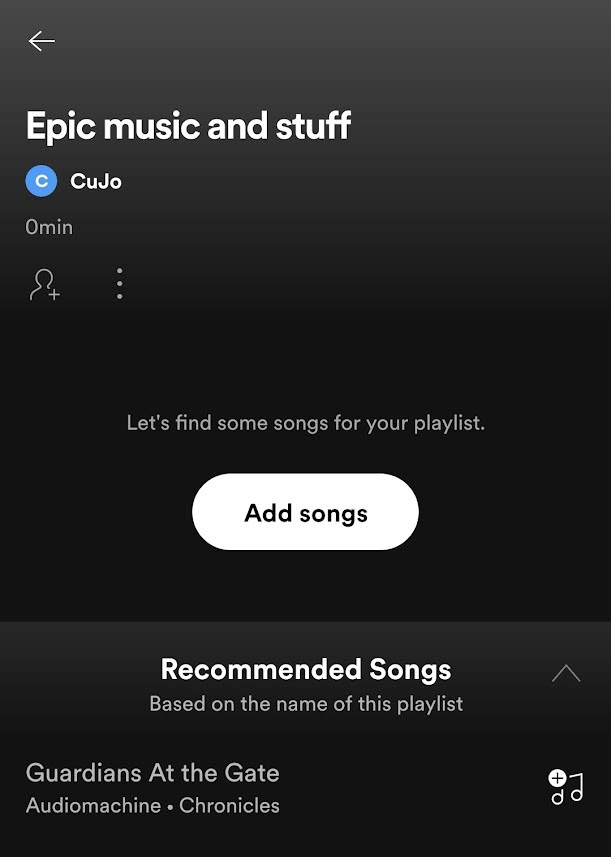
Task: Preview the song Guardians At the Gate
Action: point(152,787)
